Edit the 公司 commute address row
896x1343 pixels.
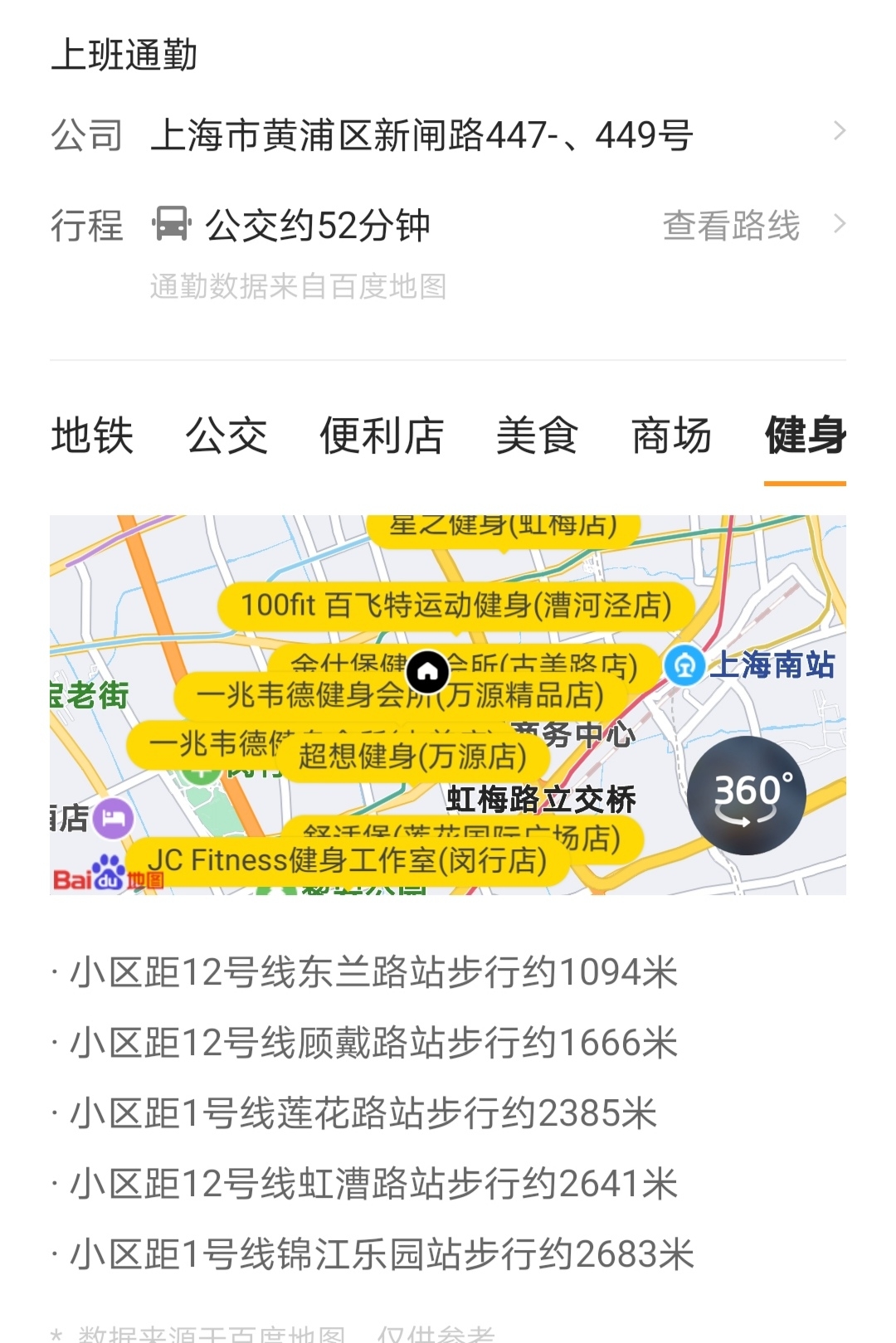point(448,134)
